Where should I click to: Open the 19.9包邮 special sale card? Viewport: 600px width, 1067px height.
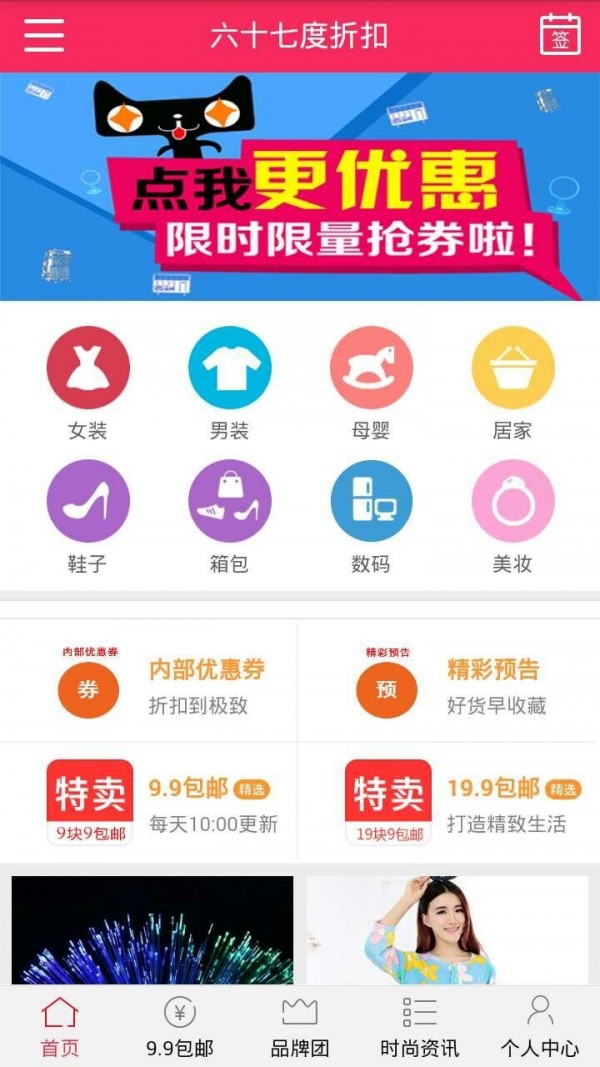(450, 803)
